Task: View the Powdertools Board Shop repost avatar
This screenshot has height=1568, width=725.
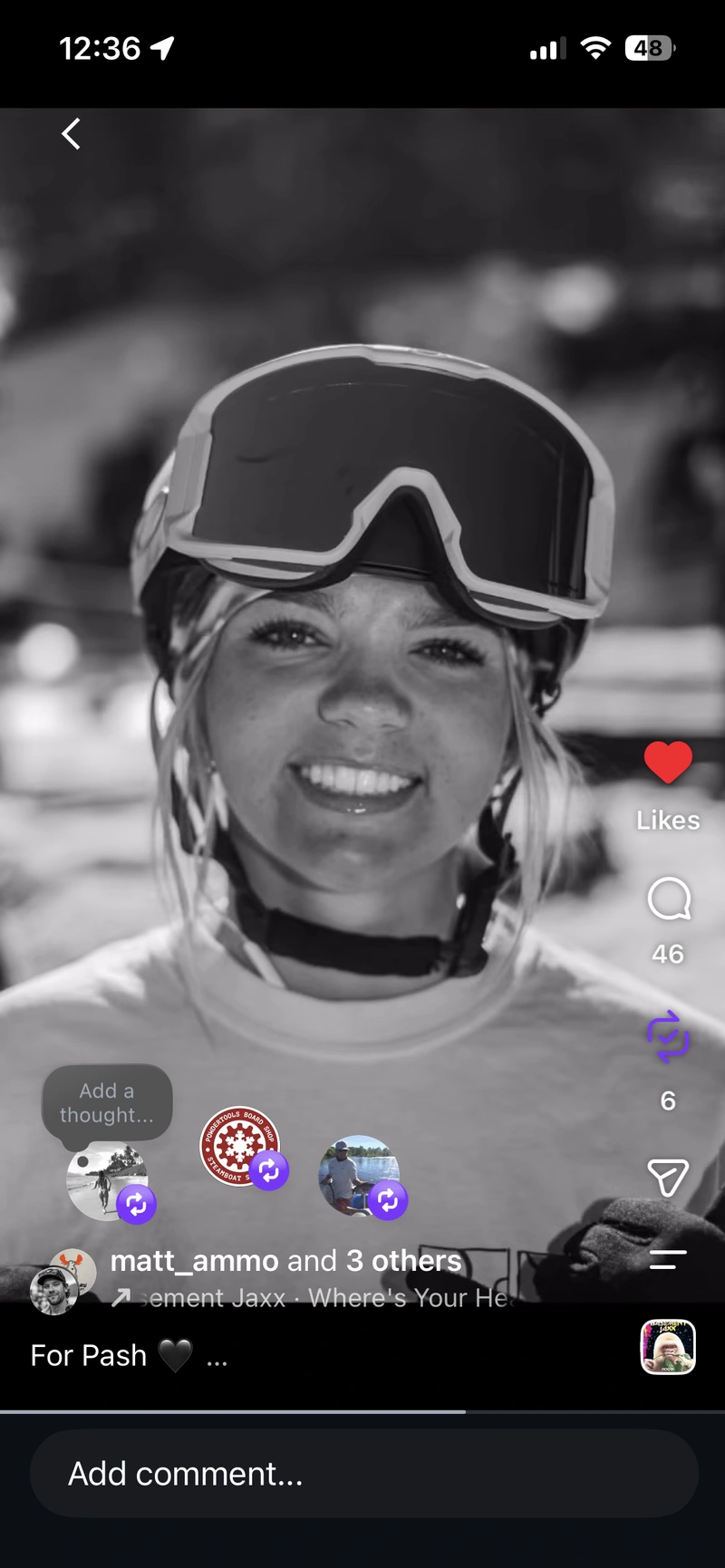Action: point(240,1147)
